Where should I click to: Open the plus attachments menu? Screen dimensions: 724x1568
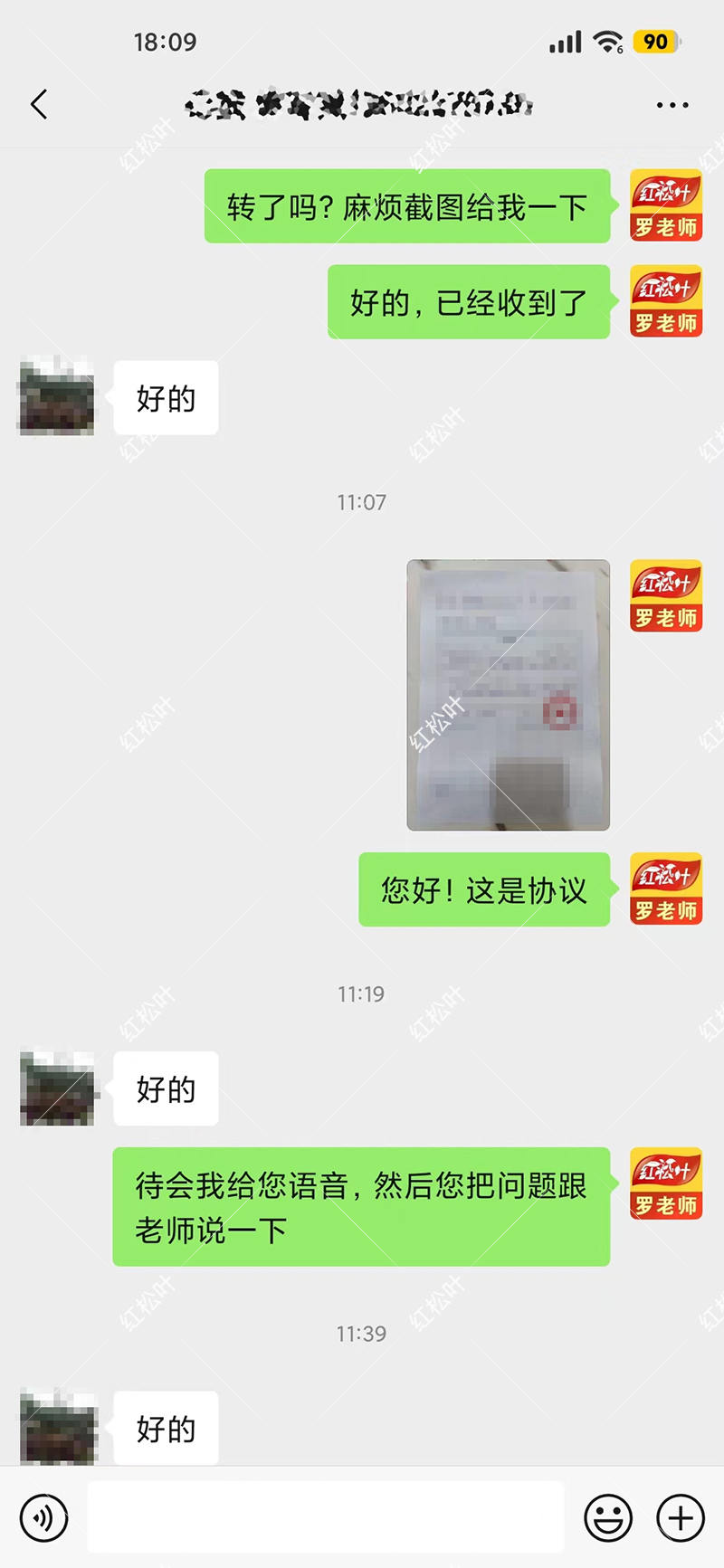click(681, 1517)
